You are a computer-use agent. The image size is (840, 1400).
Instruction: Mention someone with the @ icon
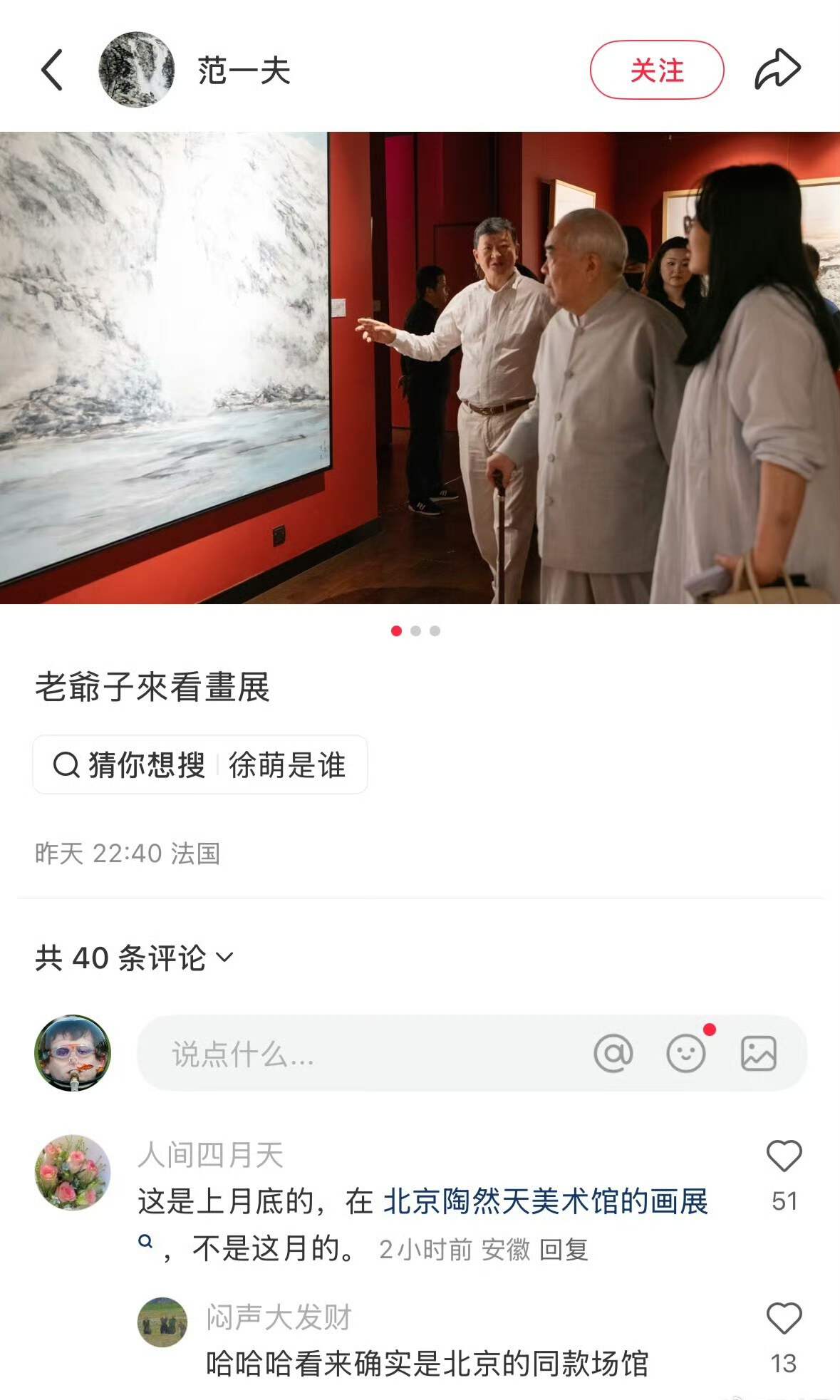coord(613,1054)
